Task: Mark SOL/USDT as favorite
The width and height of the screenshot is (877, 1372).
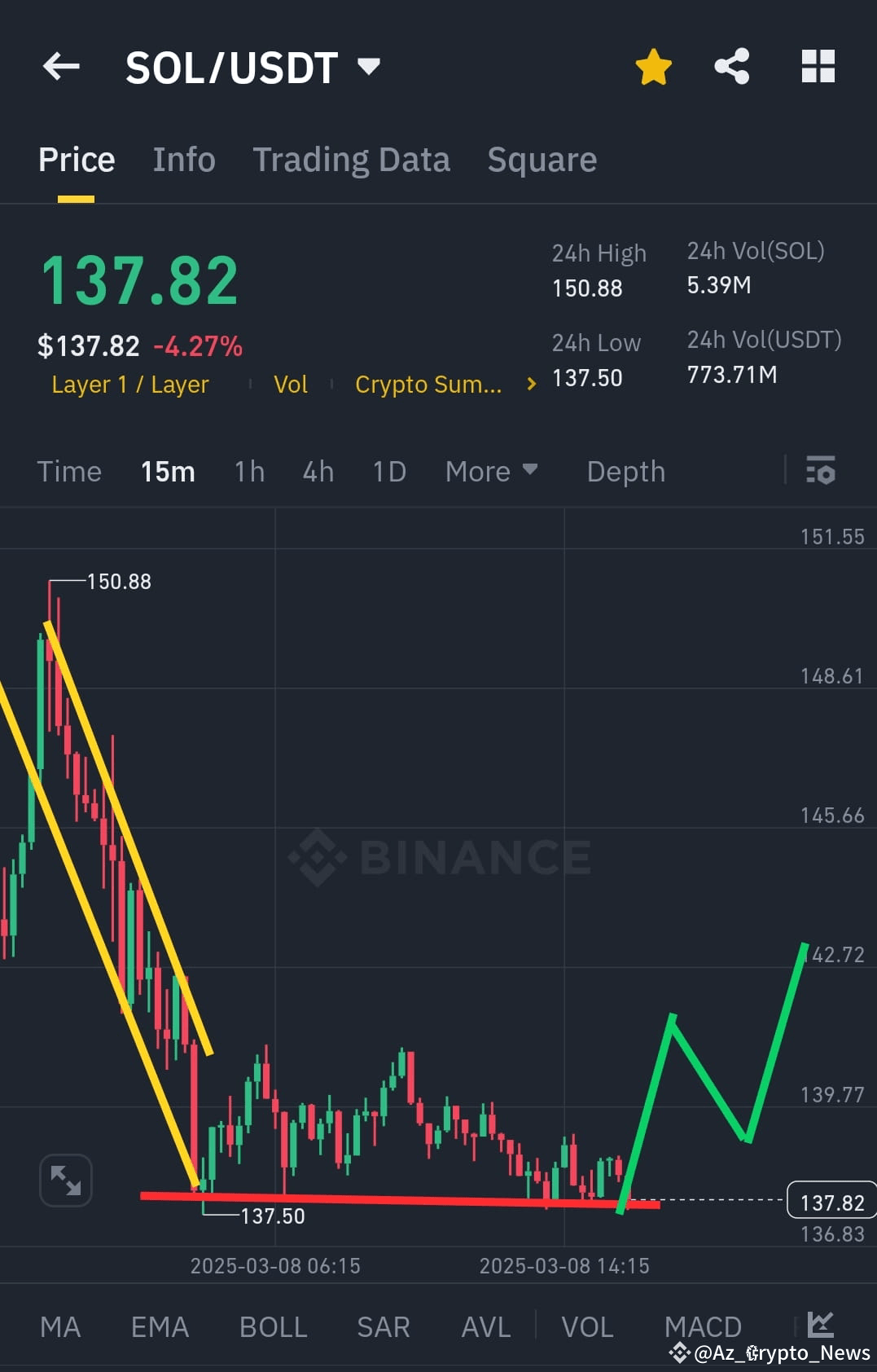Action: (x=653, y=67)
